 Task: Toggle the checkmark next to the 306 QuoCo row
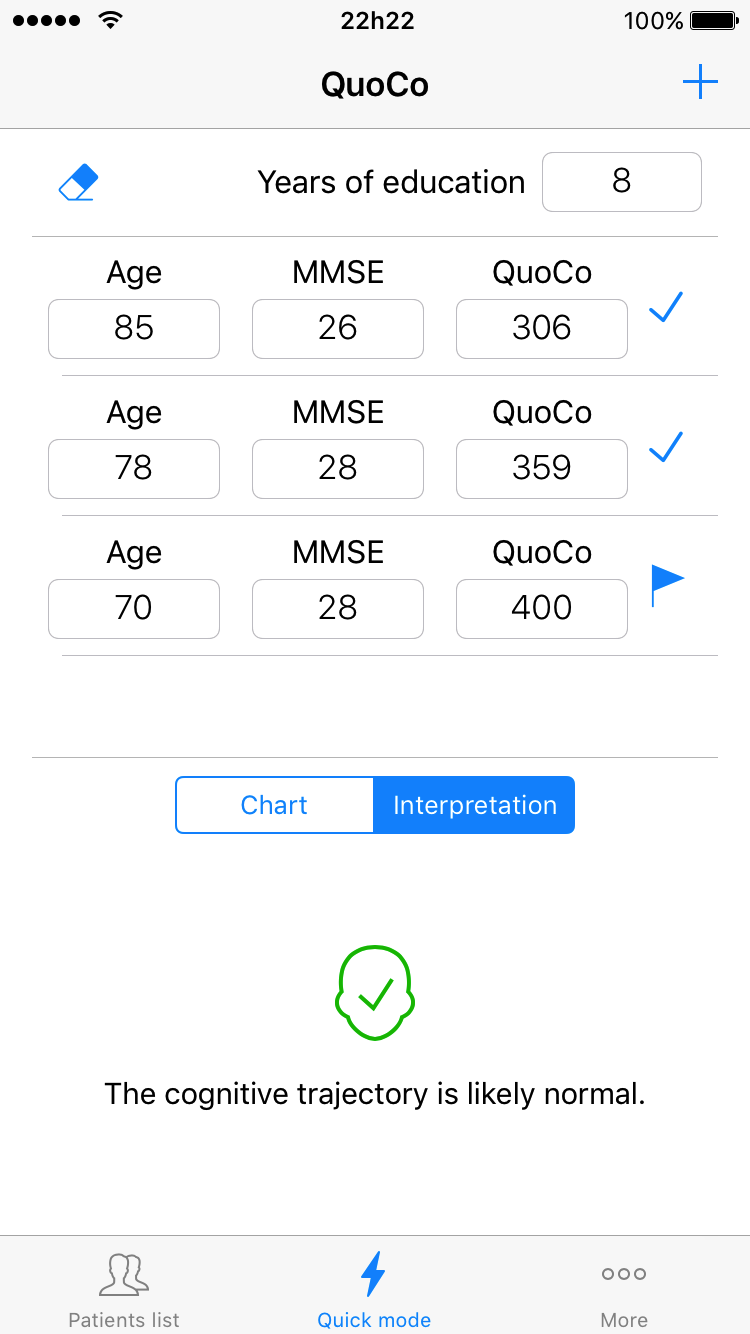[x=665, y=308]
